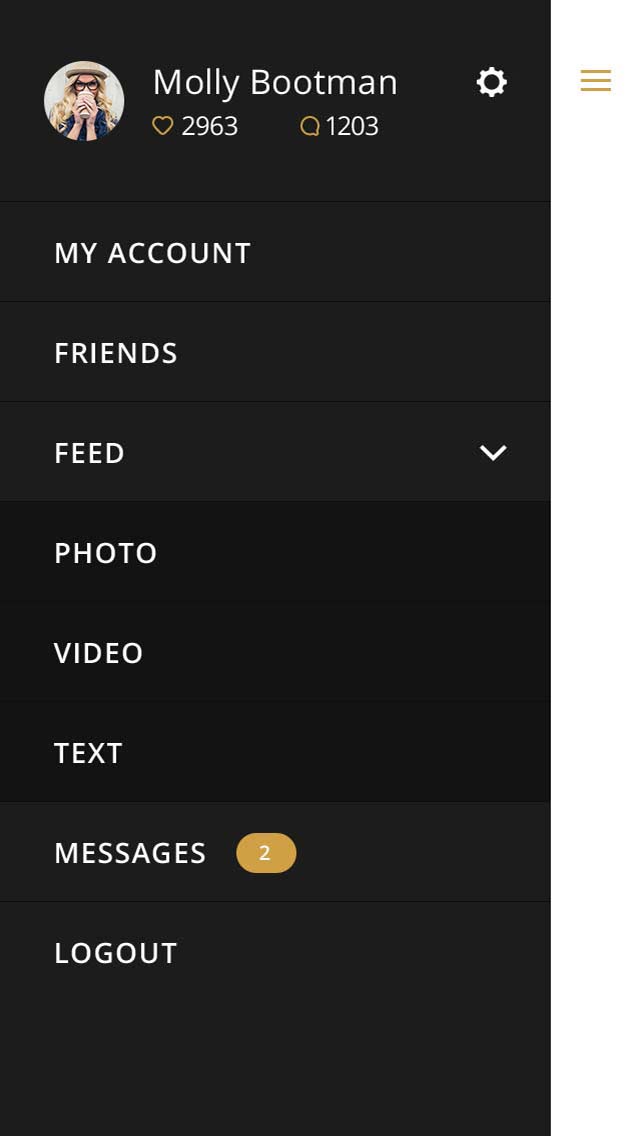Image resolution: width=641 pixels, height=1136 pixels.
Task: Select the Video feed
Action: pyautogui.click(x=99, y=653)
